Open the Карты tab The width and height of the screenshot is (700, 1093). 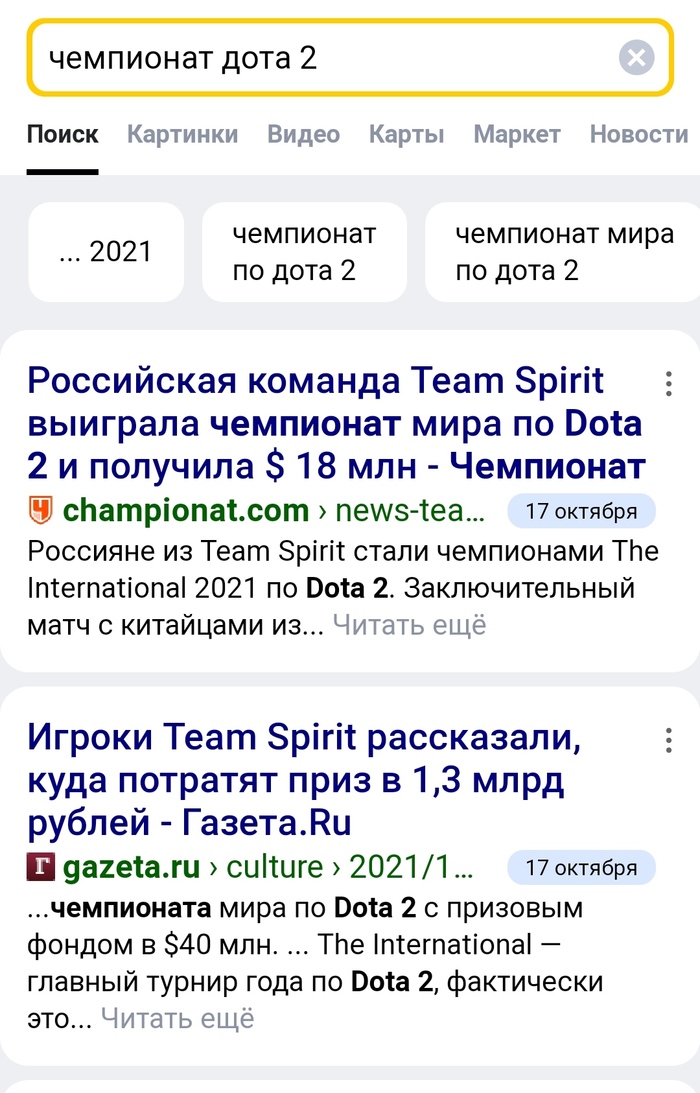click(406, 134)
